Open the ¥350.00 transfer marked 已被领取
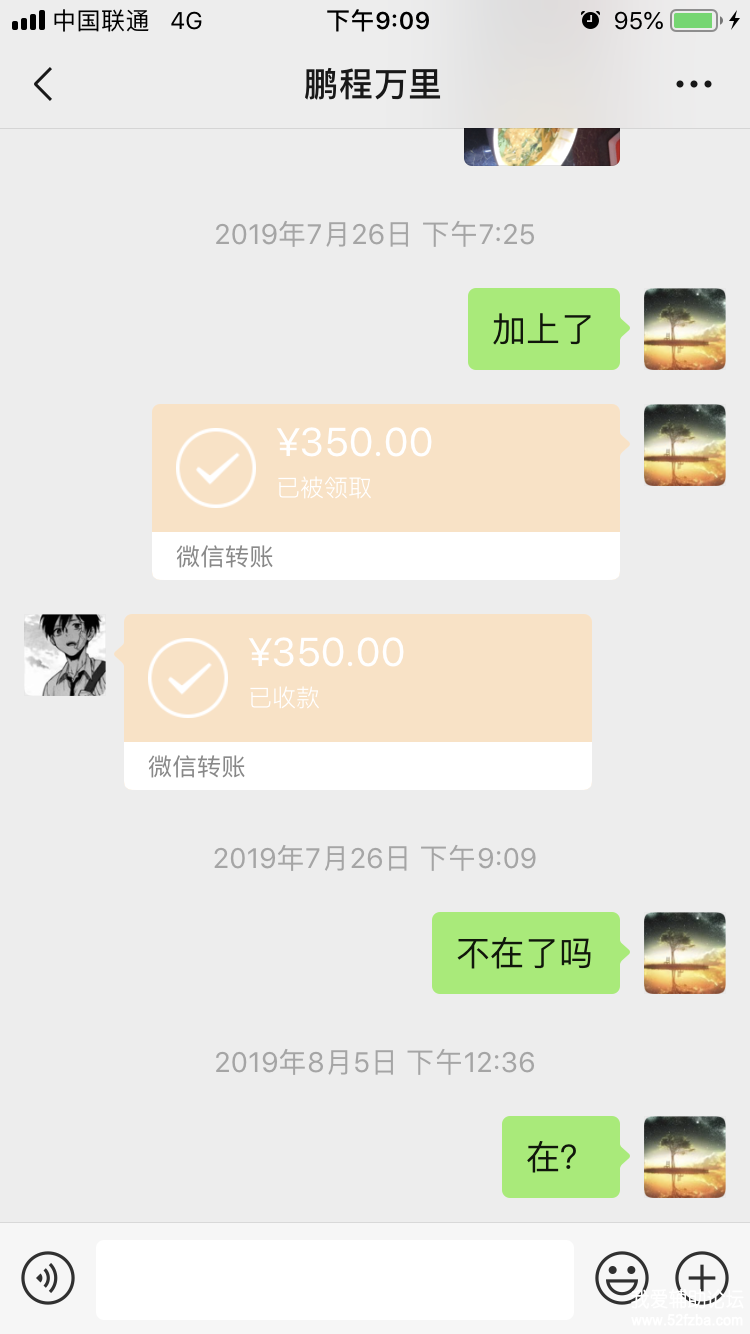 [x=385, y=491]
